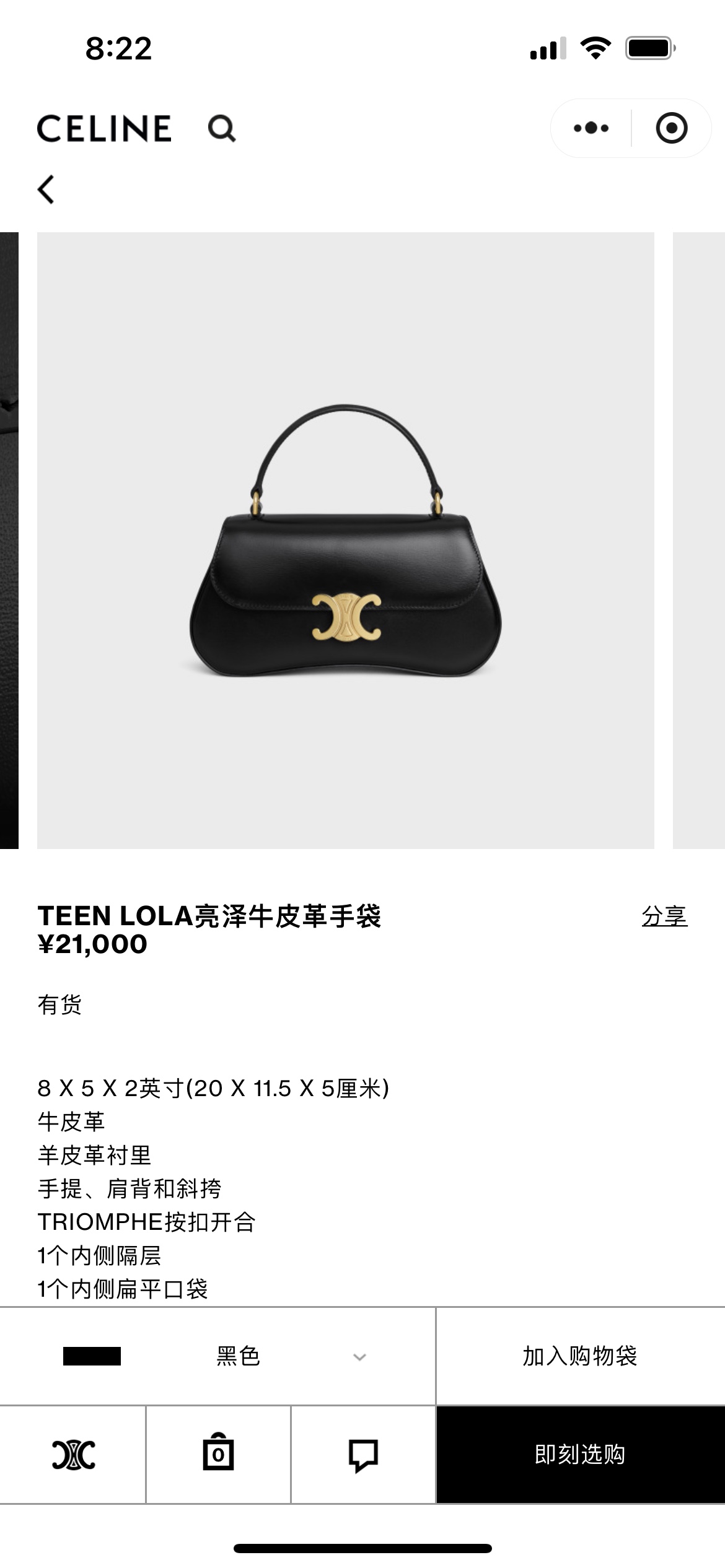Tap 即刻选购 to buy now
The height and width of the screenshot is (1568, 725).
point(580,1454)
